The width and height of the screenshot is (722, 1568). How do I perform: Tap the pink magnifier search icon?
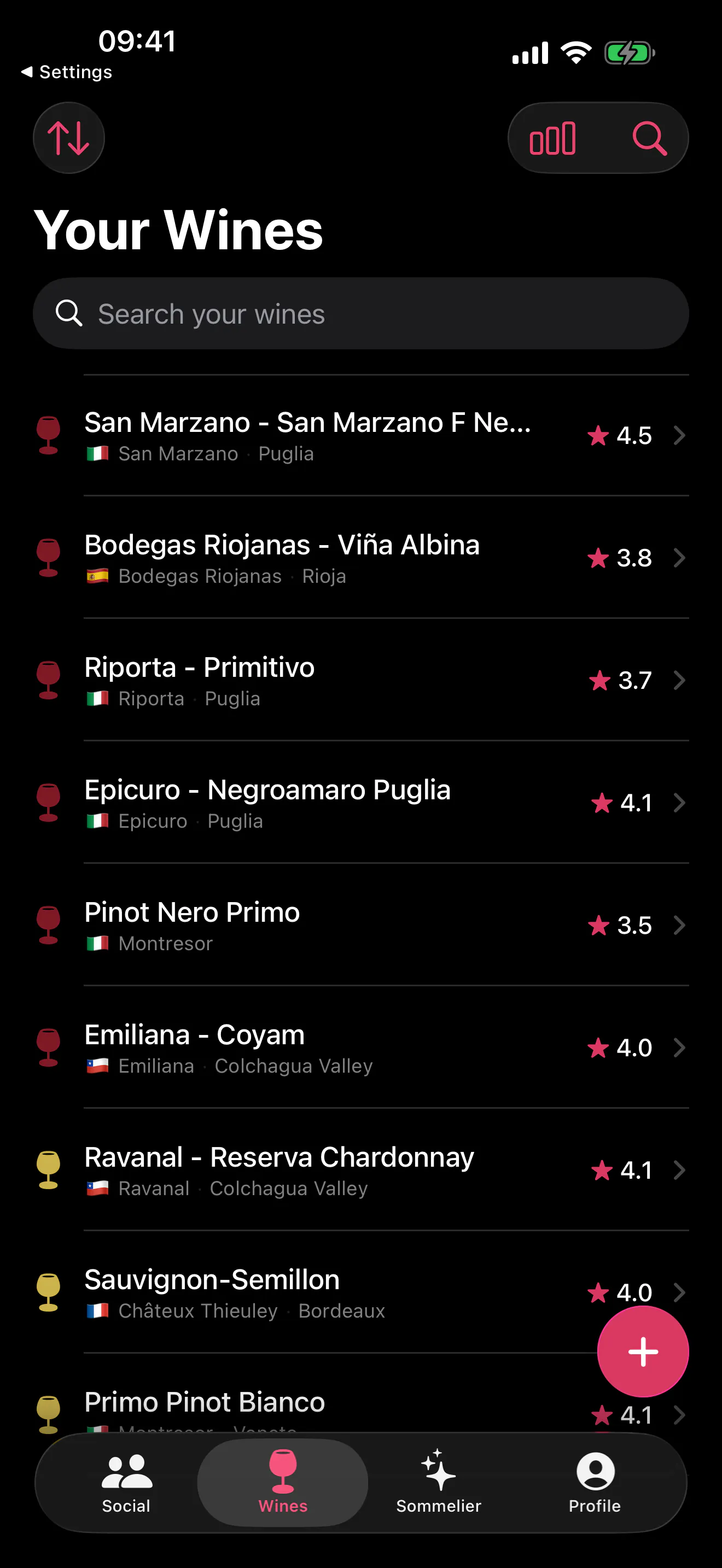[649, 138]
